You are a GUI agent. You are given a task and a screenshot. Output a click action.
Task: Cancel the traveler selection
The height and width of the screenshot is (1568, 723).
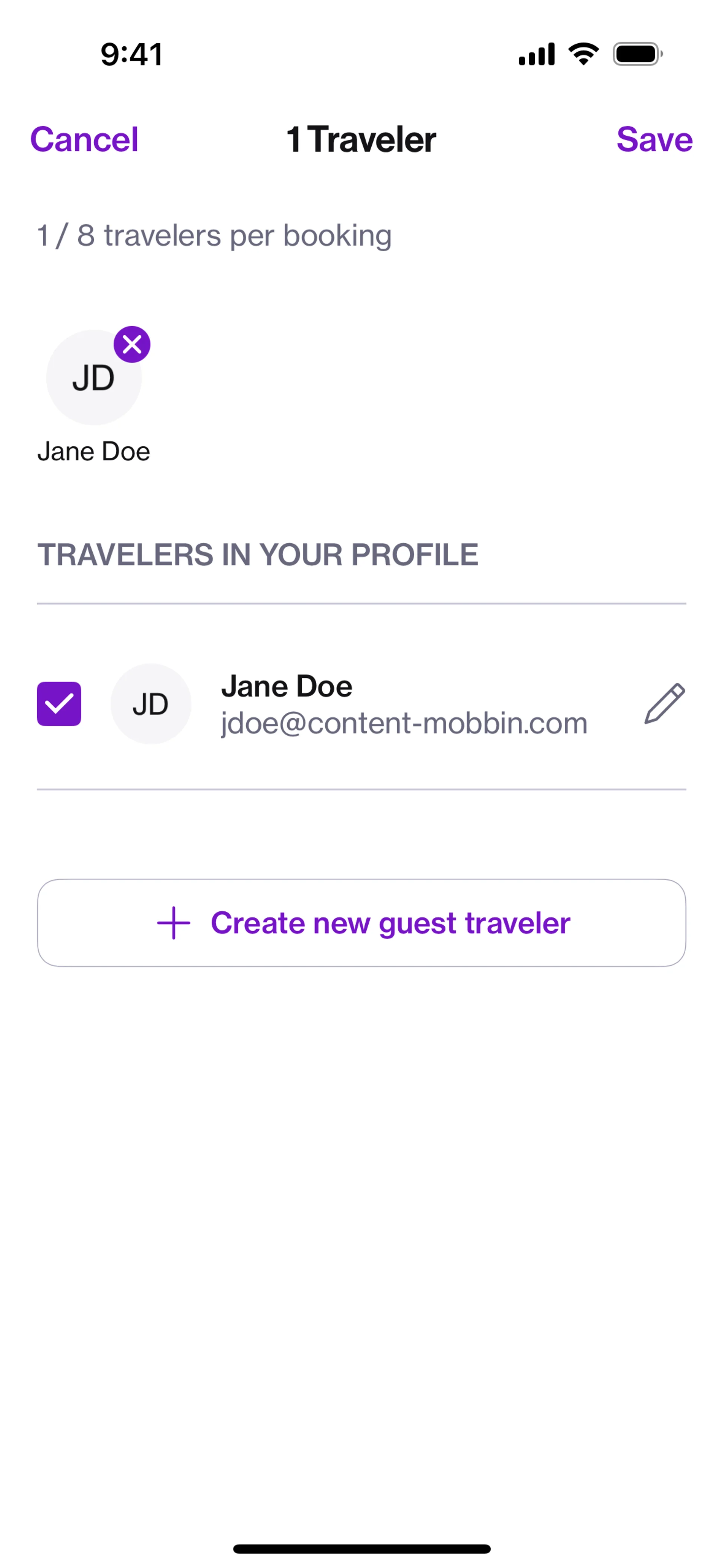pyautogui.click(x=84, y=139)
